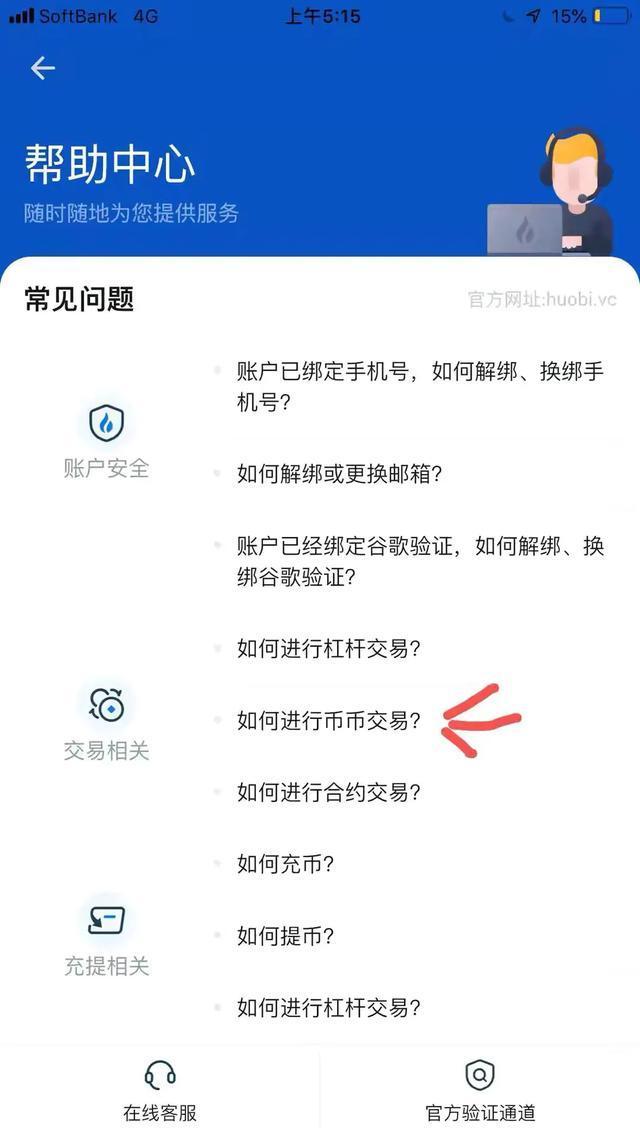640x1138 pixels.
Task: Open 如何进行合约交易 question
Action: pos(329,792)
